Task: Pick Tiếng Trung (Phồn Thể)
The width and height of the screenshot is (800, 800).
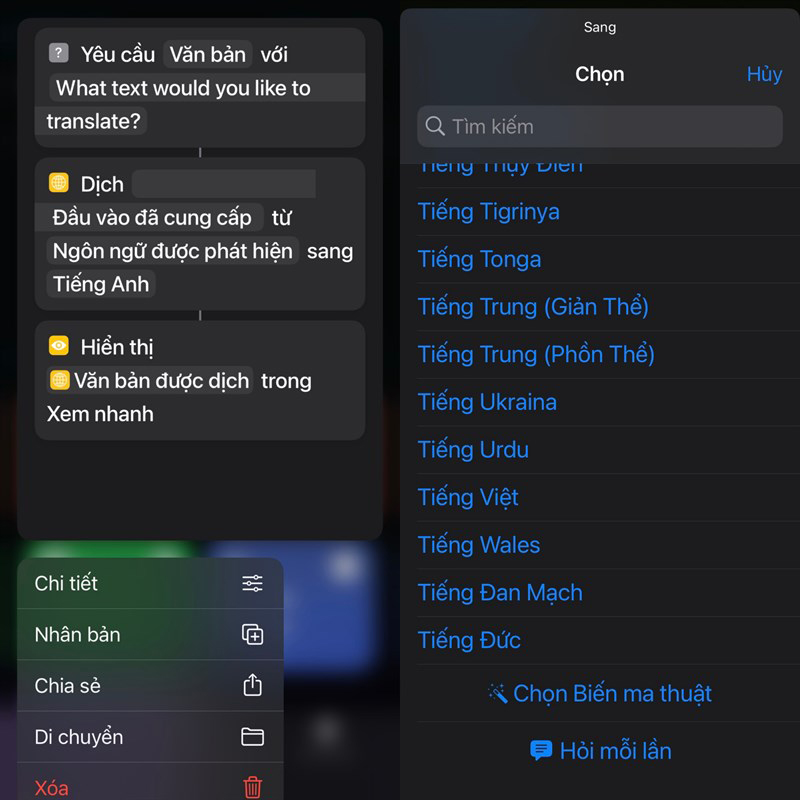Action: 536,354
